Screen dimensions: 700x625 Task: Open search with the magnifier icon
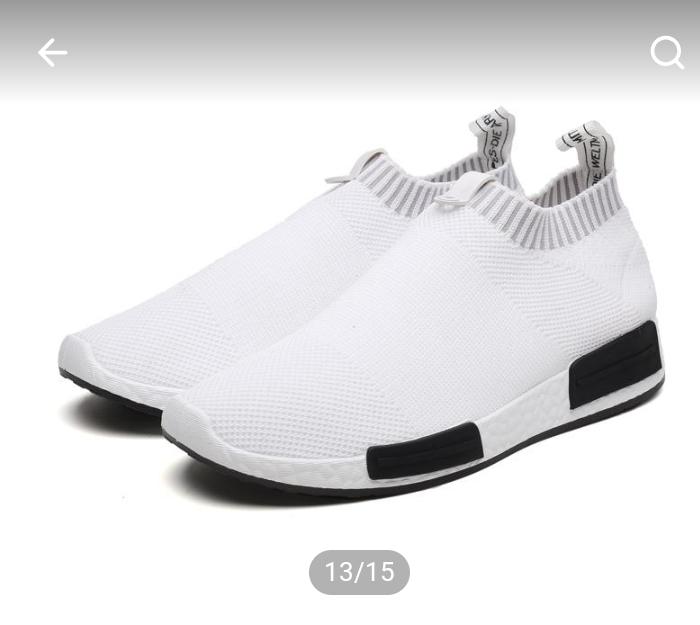click(x=666, y=52)
